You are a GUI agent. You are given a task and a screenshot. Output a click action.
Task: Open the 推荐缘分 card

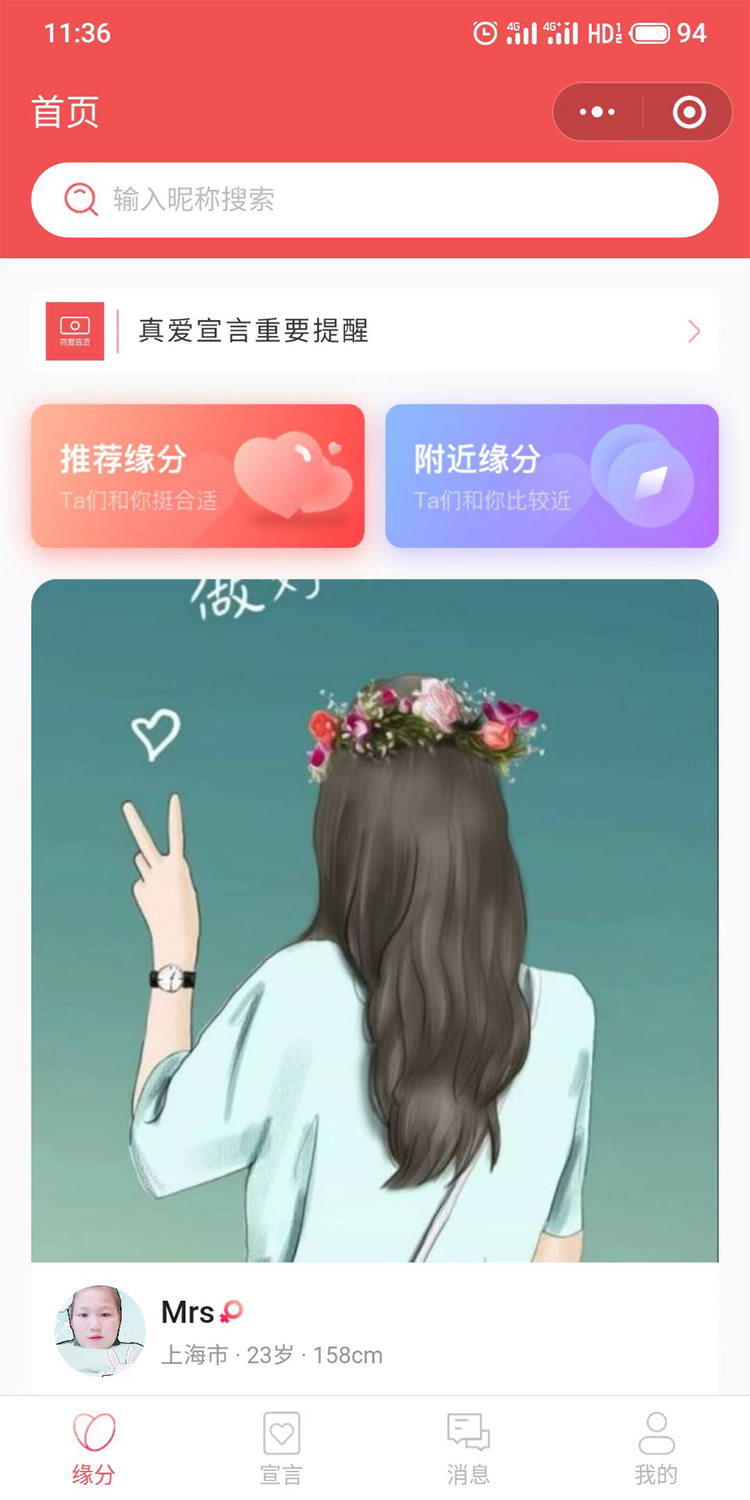click(198, 476)
